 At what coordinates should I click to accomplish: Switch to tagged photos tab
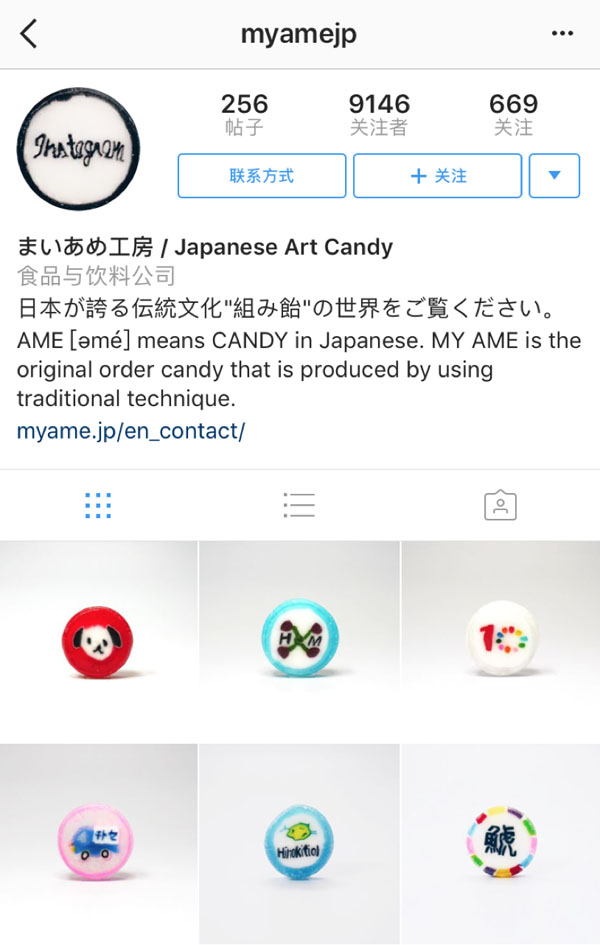[x=500, y=505]
